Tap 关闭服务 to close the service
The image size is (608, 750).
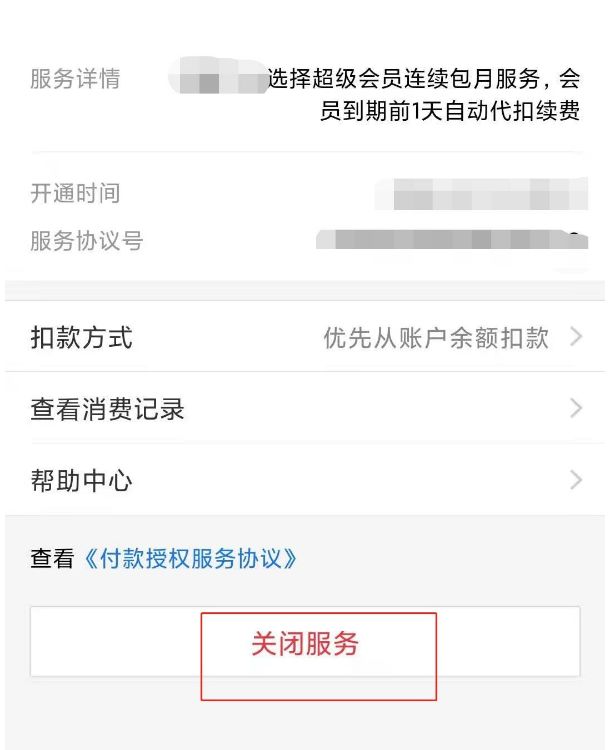pos(304,643)
